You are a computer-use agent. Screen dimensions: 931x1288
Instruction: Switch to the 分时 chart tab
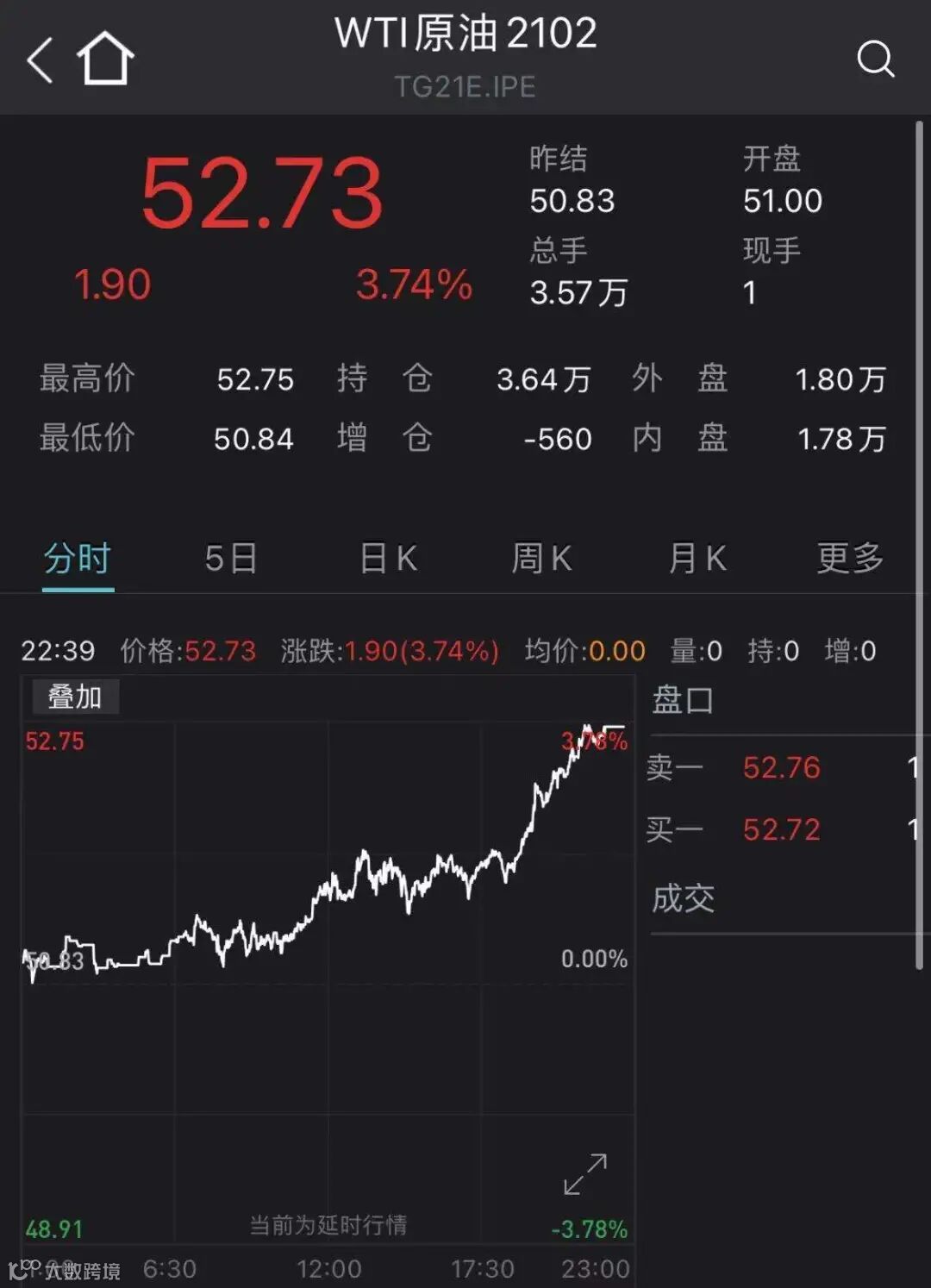pos(78,559)
